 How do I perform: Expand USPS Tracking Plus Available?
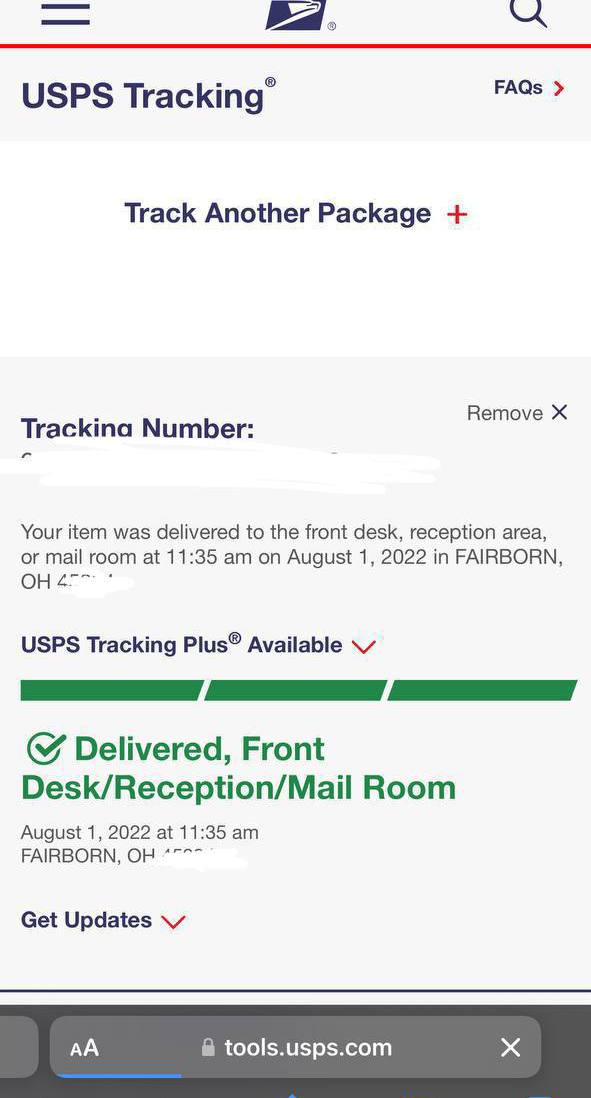click(198, 644)
